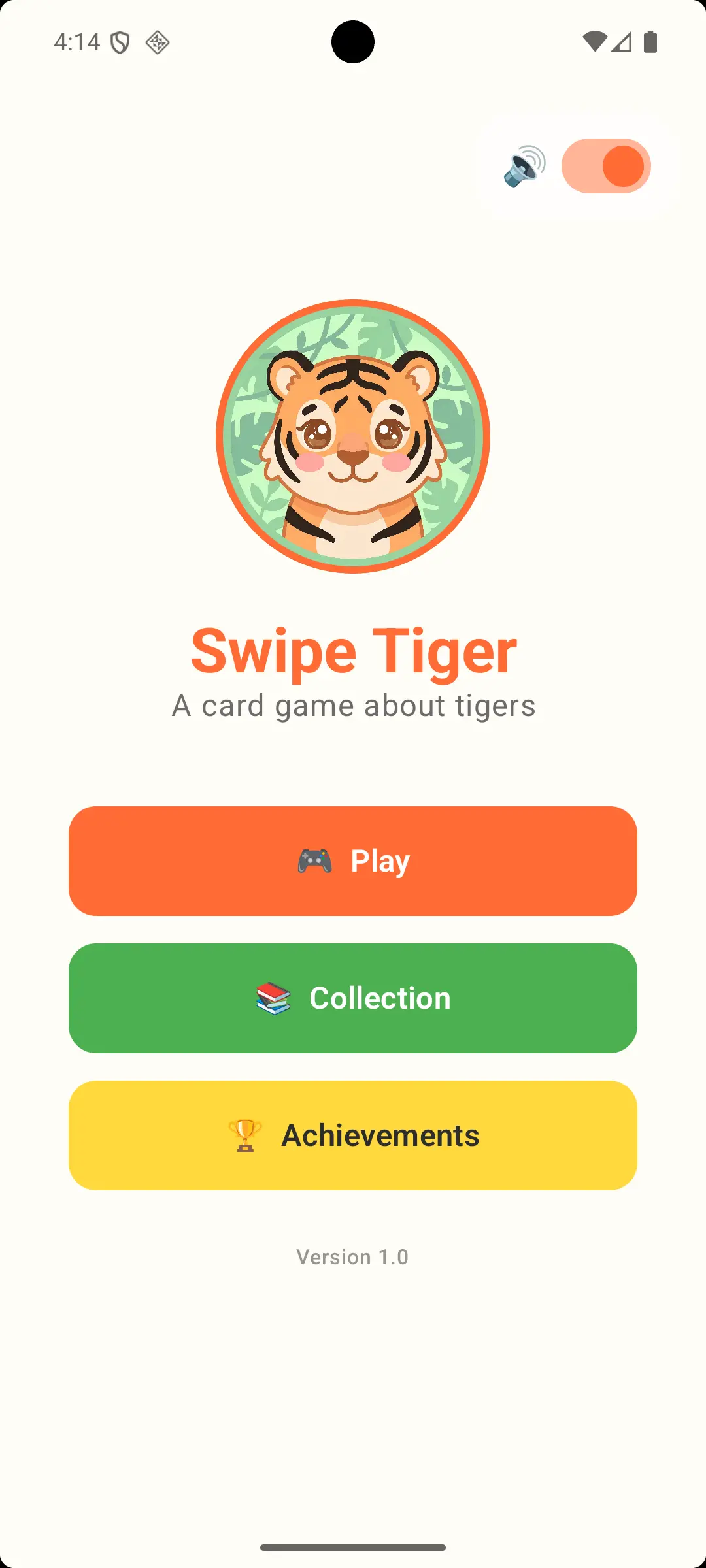Tap the clock showing 4:14
This screenshot has width=706, height=1568.
(x=76, y=41)
